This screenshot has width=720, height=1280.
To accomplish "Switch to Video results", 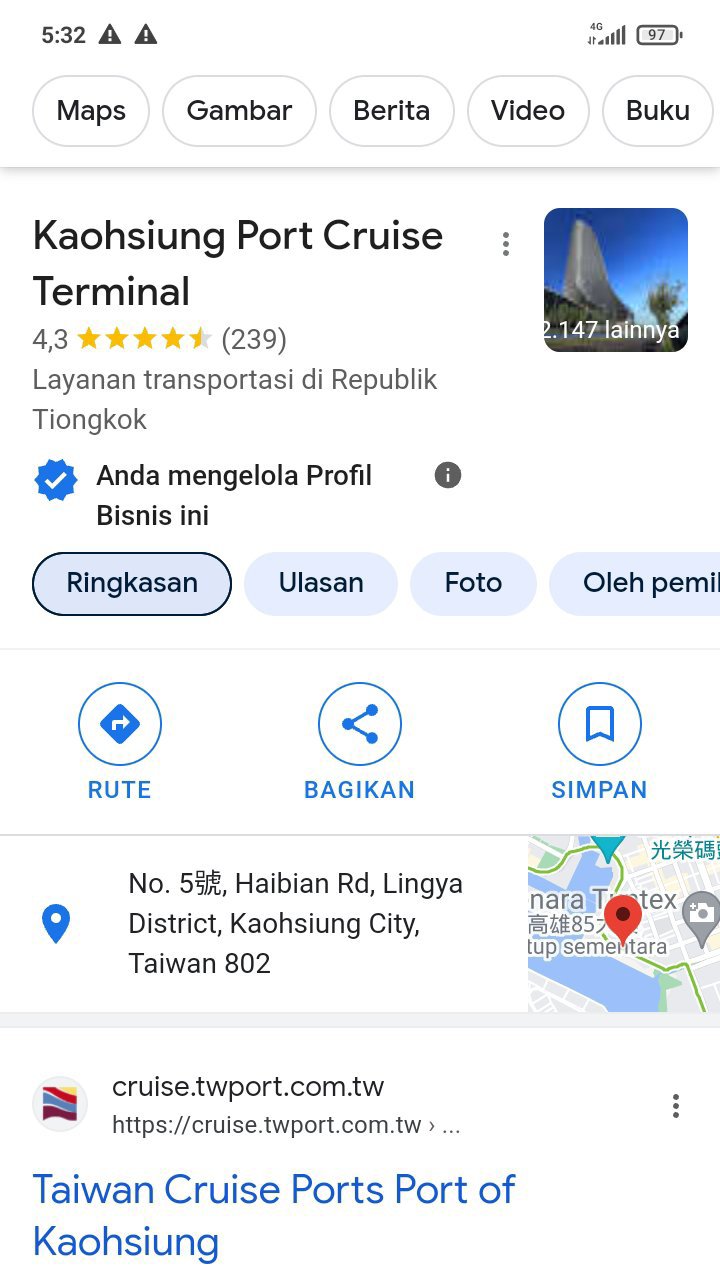I will point(528,111).
